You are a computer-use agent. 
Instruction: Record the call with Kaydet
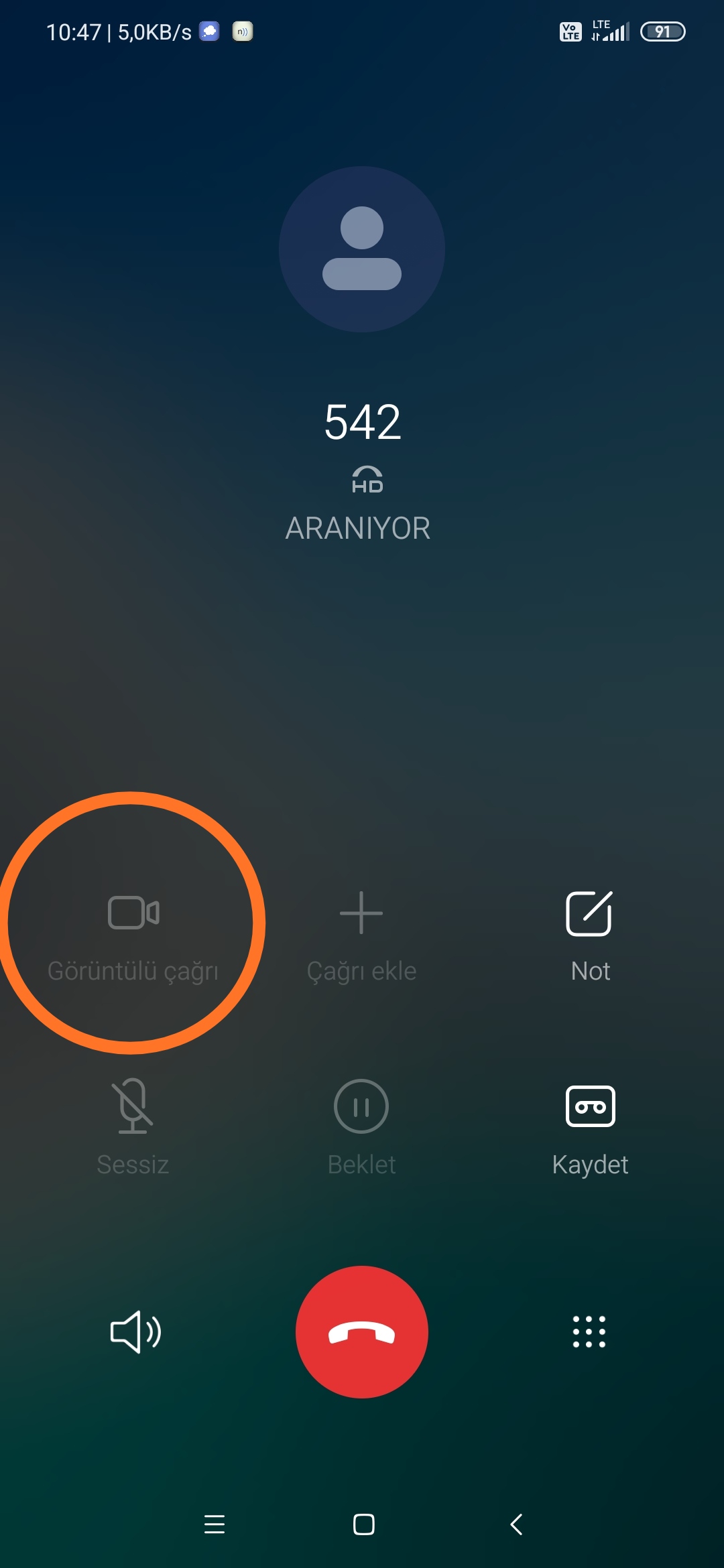[590, 1127]
